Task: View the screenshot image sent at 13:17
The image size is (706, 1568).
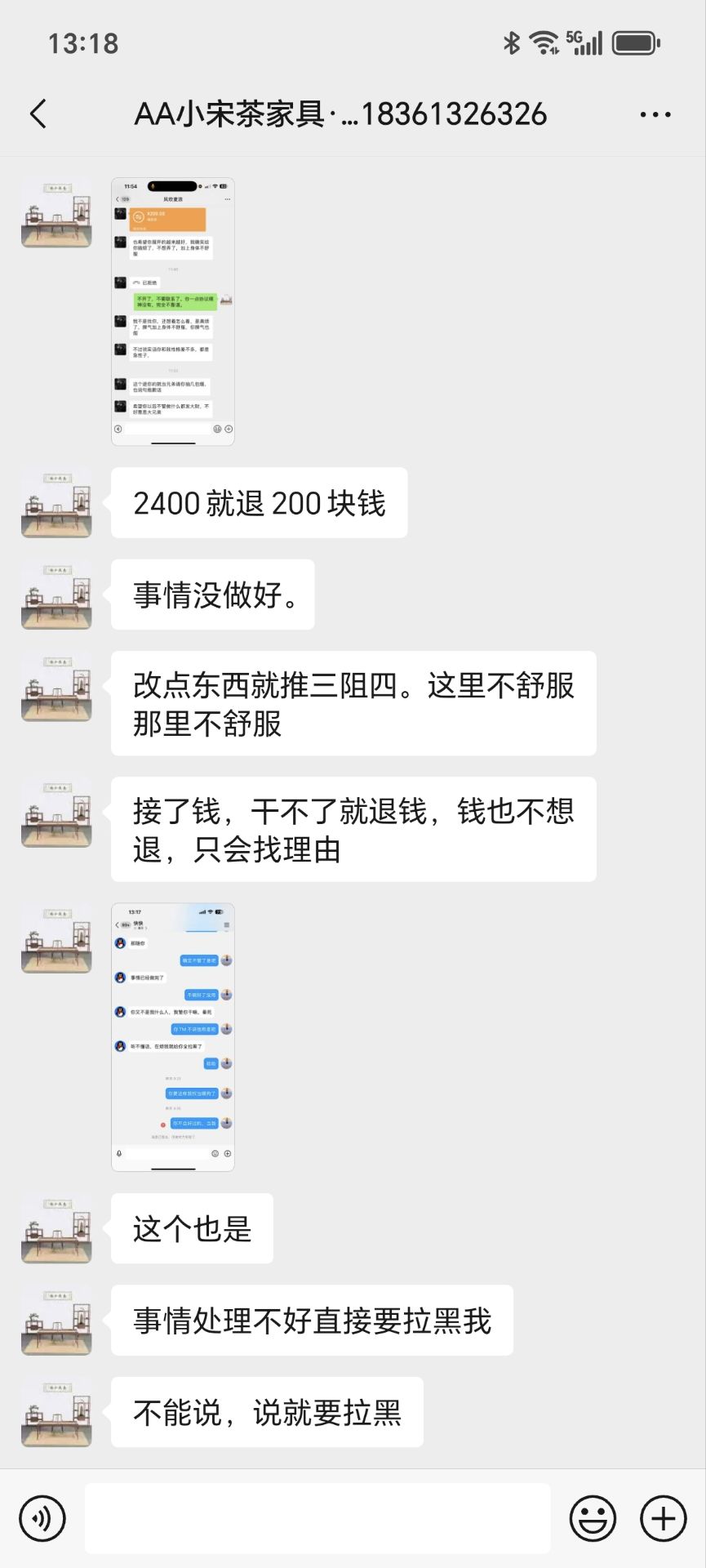Action: (x=173, y=1036)
